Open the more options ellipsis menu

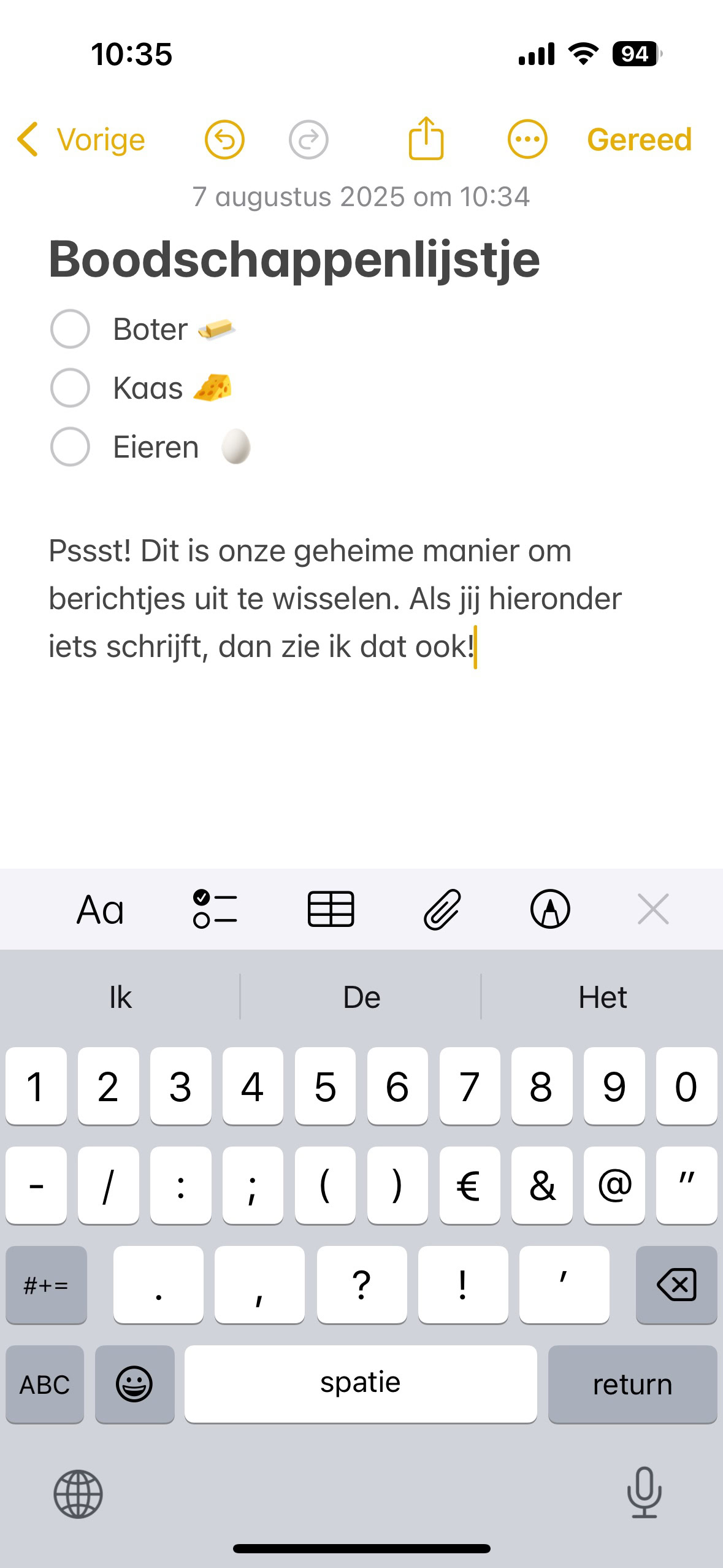click(x=527, y=139)
